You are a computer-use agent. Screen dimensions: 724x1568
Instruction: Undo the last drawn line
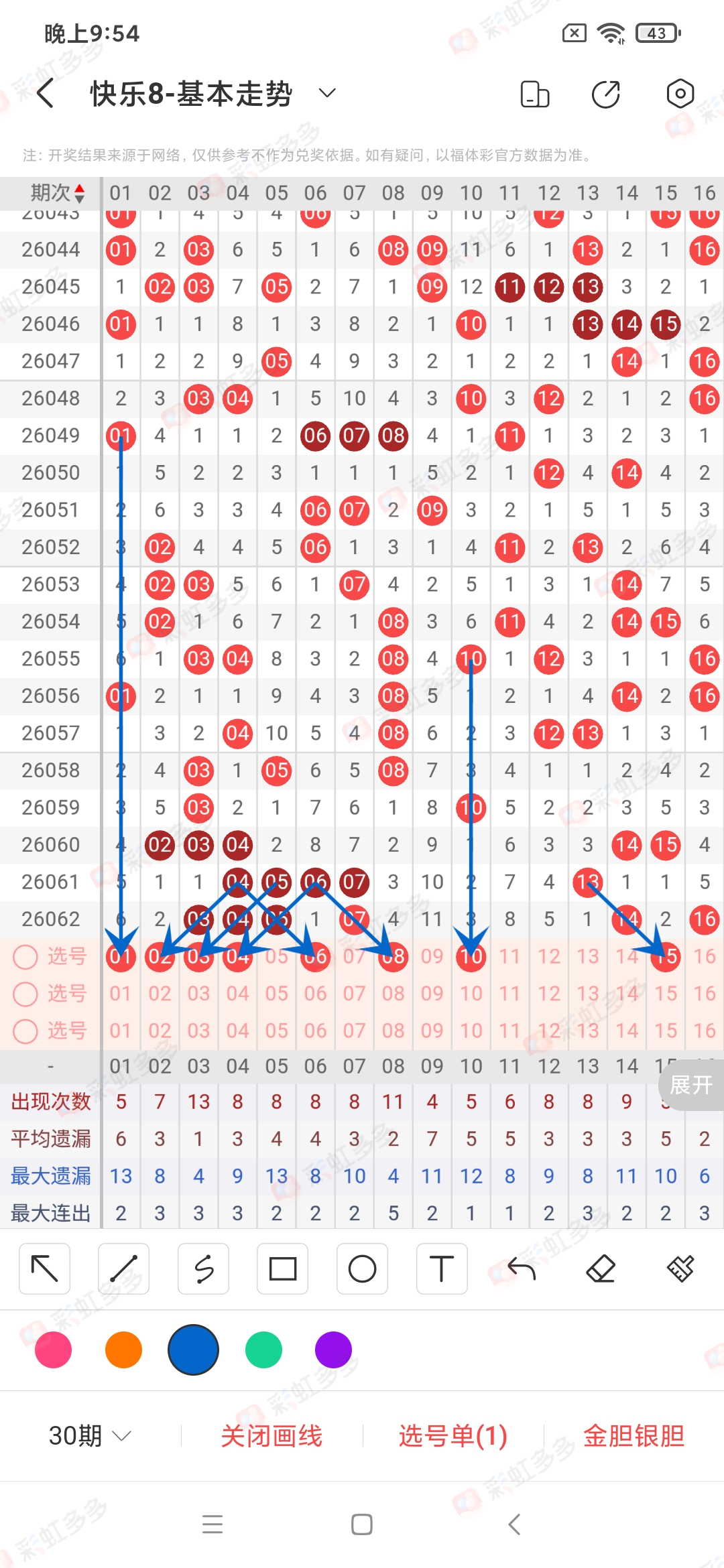[x=522, y=1268]
